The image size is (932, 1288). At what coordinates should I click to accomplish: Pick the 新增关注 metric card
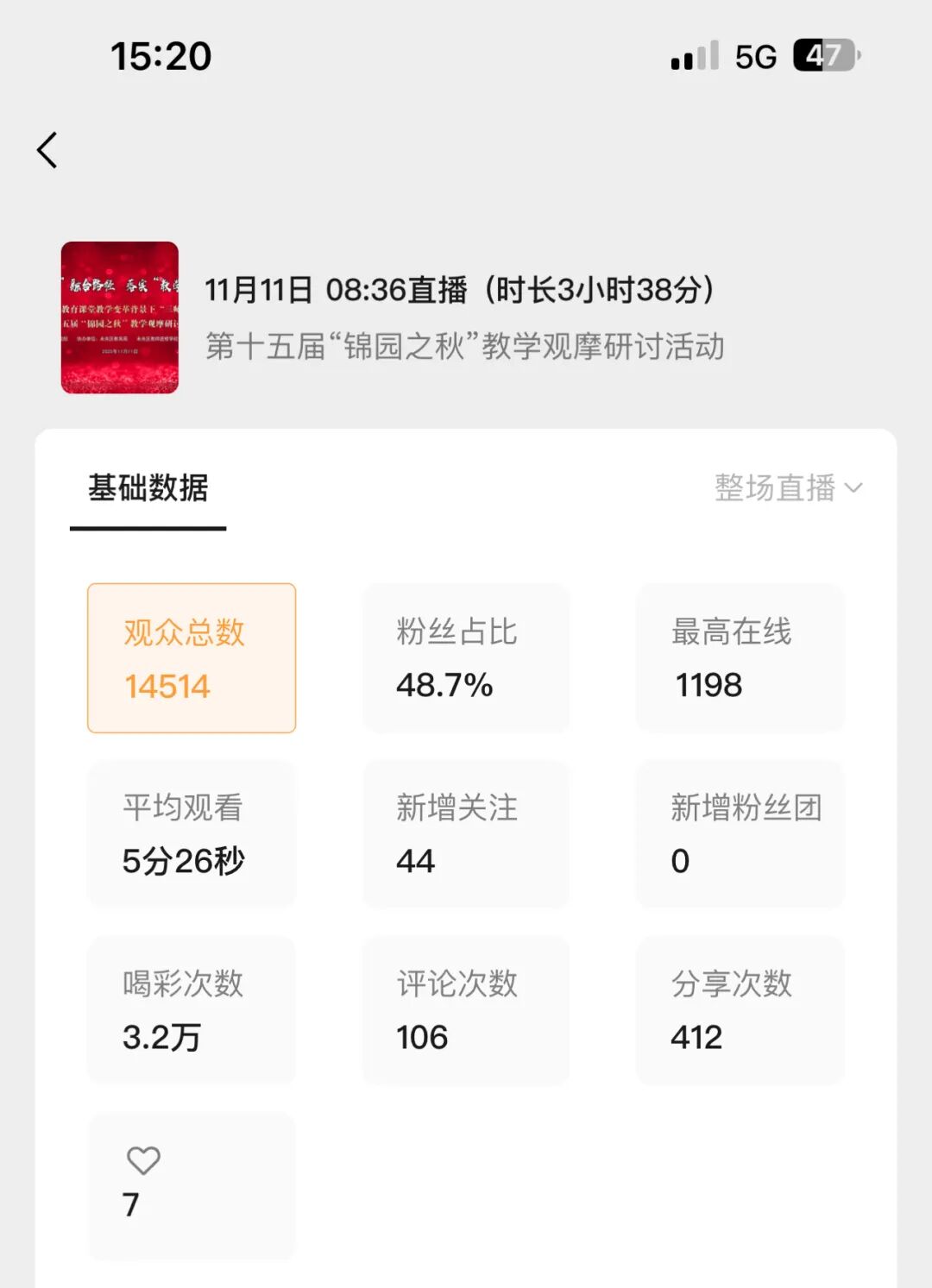466,834
